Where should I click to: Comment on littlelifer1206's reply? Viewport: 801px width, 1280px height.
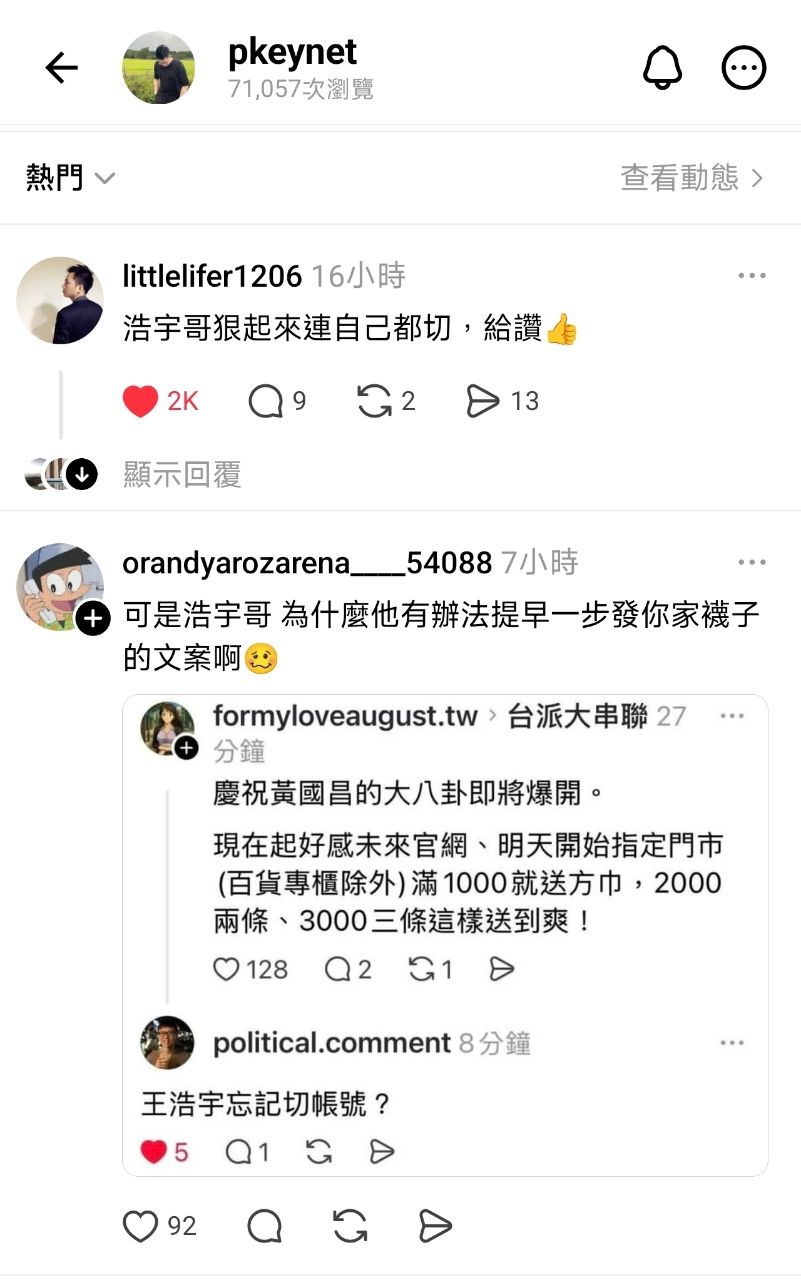point(265,402)
